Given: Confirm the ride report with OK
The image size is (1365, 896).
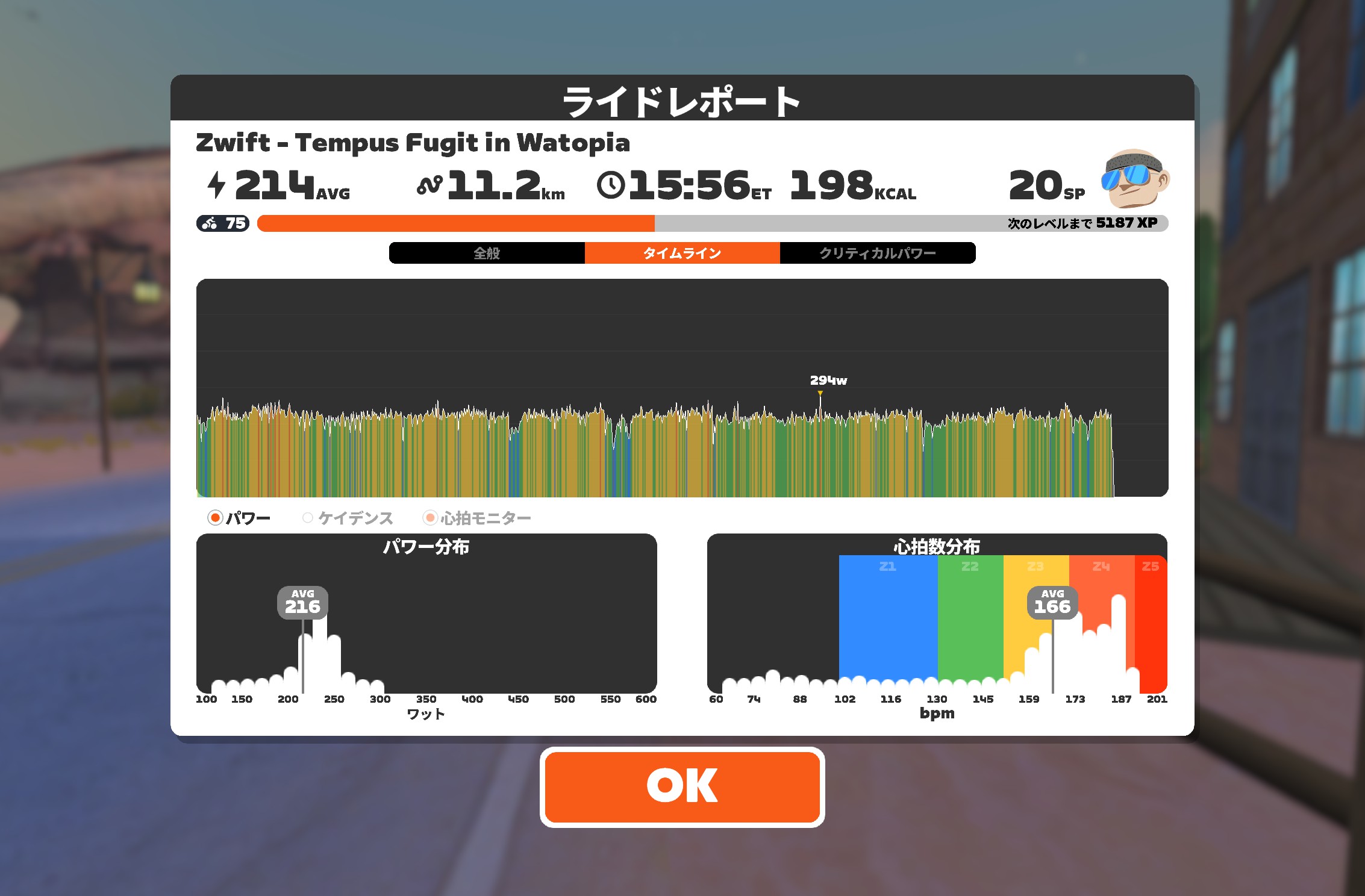Looking at the screenshot, I should 682,786.
